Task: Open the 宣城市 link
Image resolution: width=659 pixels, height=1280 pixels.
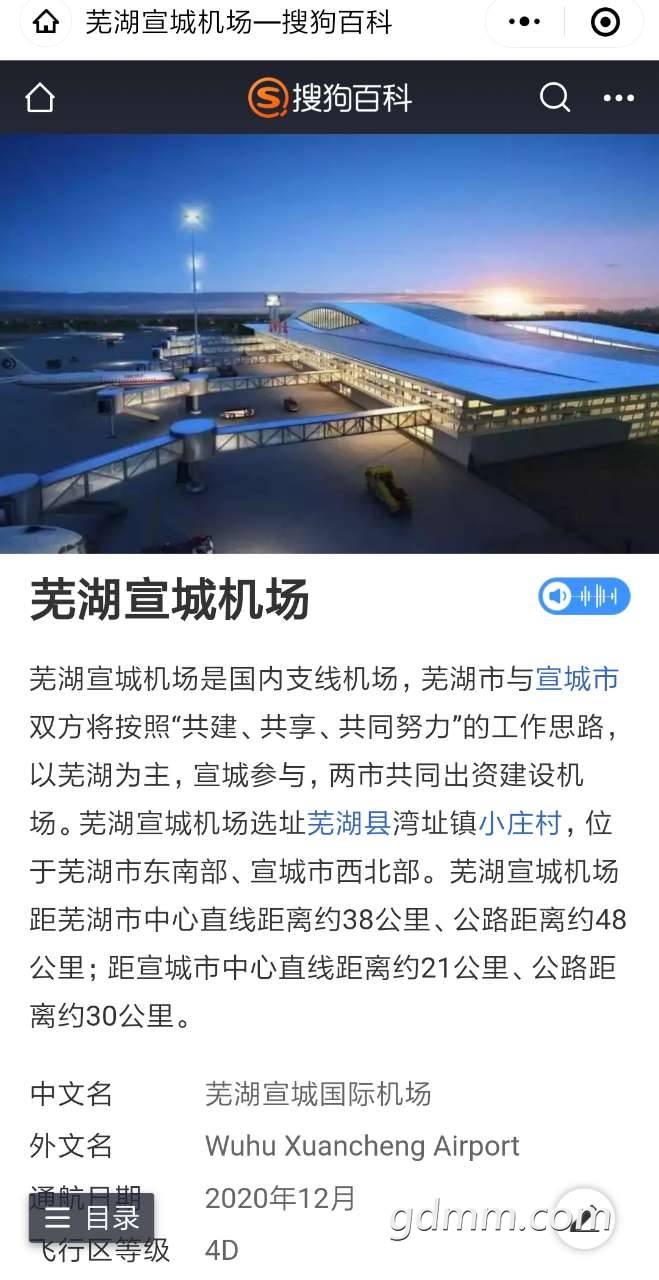Action: tap(577, 679)
